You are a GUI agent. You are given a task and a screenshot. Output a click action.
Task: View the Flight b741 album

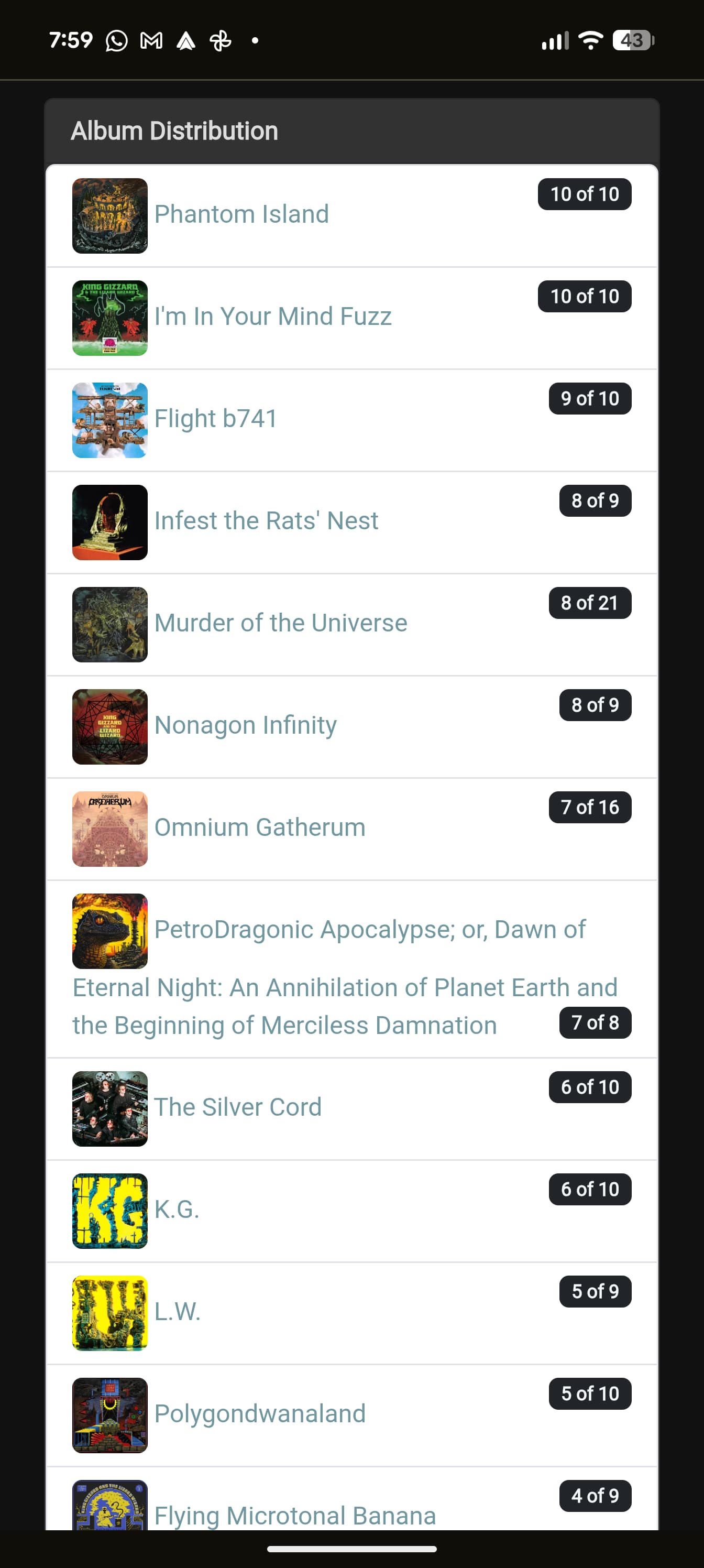(x=215, y=419)
